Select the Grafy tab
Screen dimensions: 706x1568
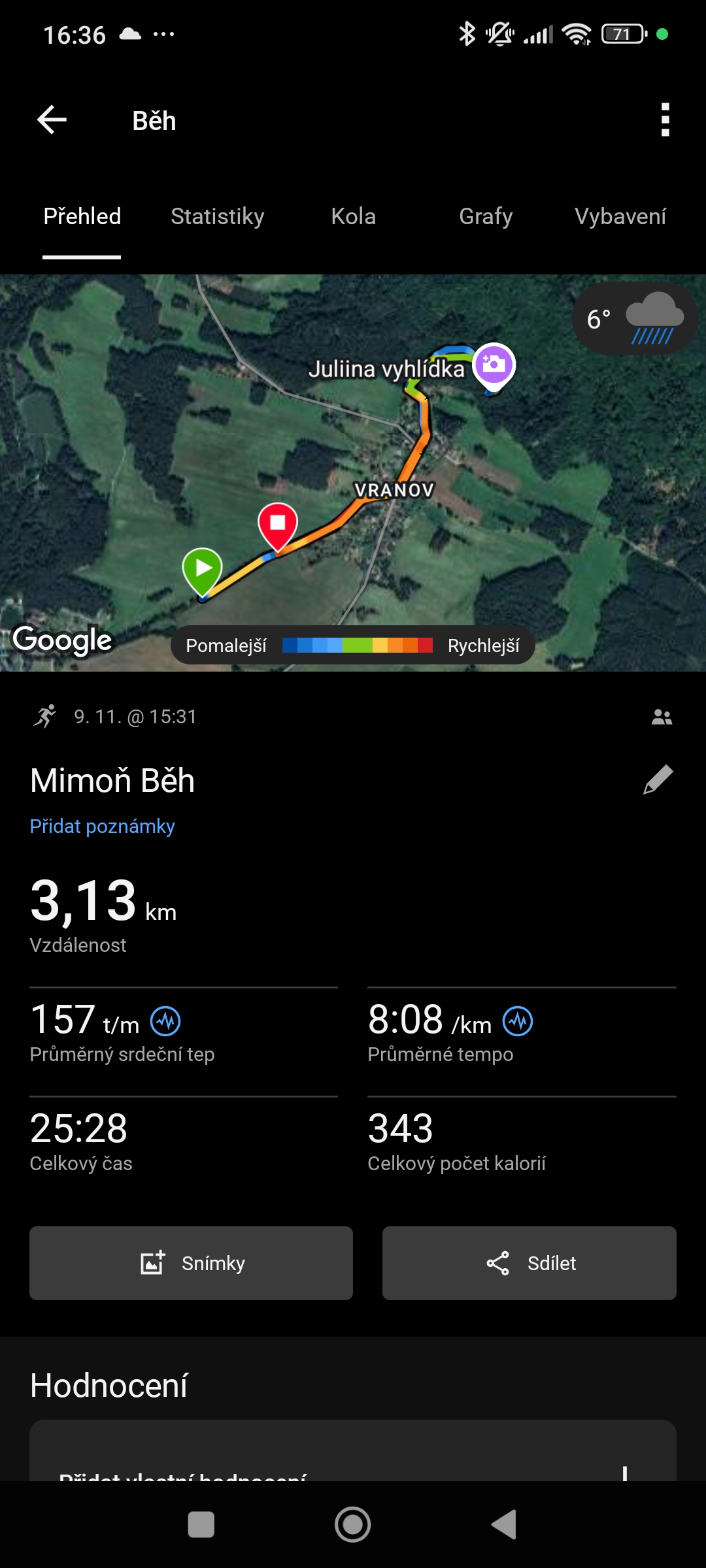point(486,216)
